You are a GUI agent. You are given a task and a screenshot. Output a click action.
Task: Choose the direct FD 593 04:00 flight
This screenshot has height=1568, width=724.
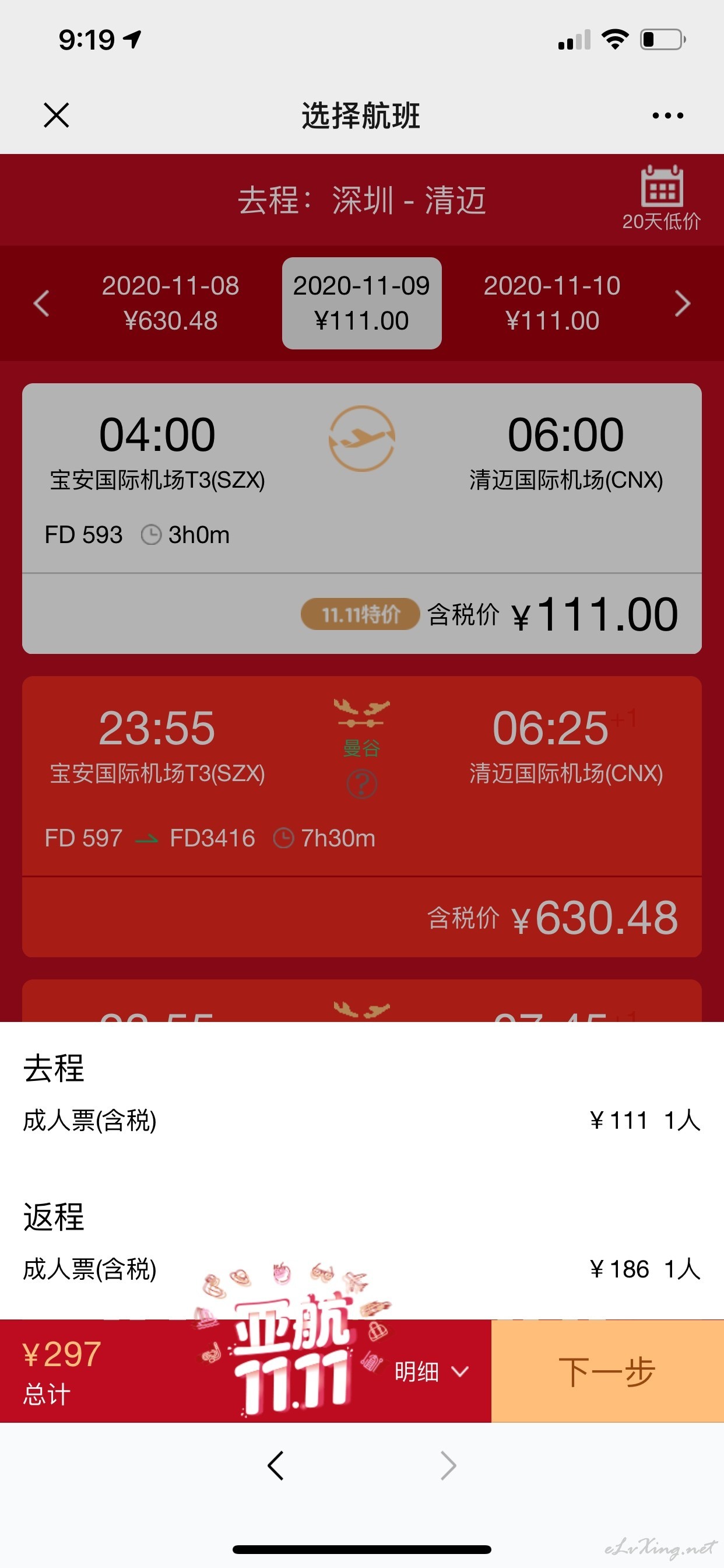click(x=362, y=518)
